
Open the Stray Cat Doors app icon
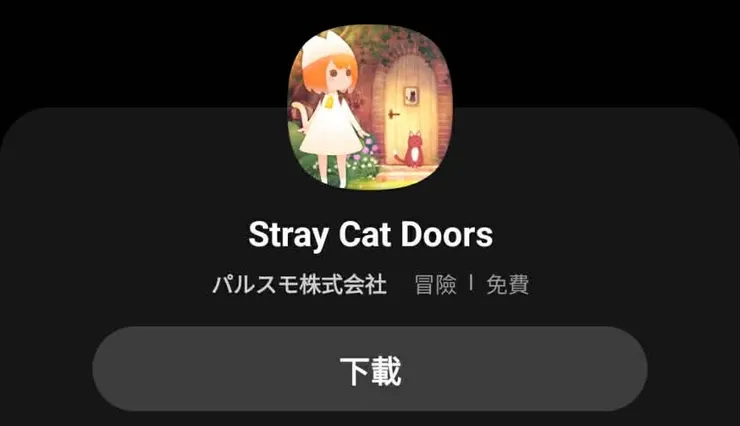pyautogui.click(x=371, y=107)
